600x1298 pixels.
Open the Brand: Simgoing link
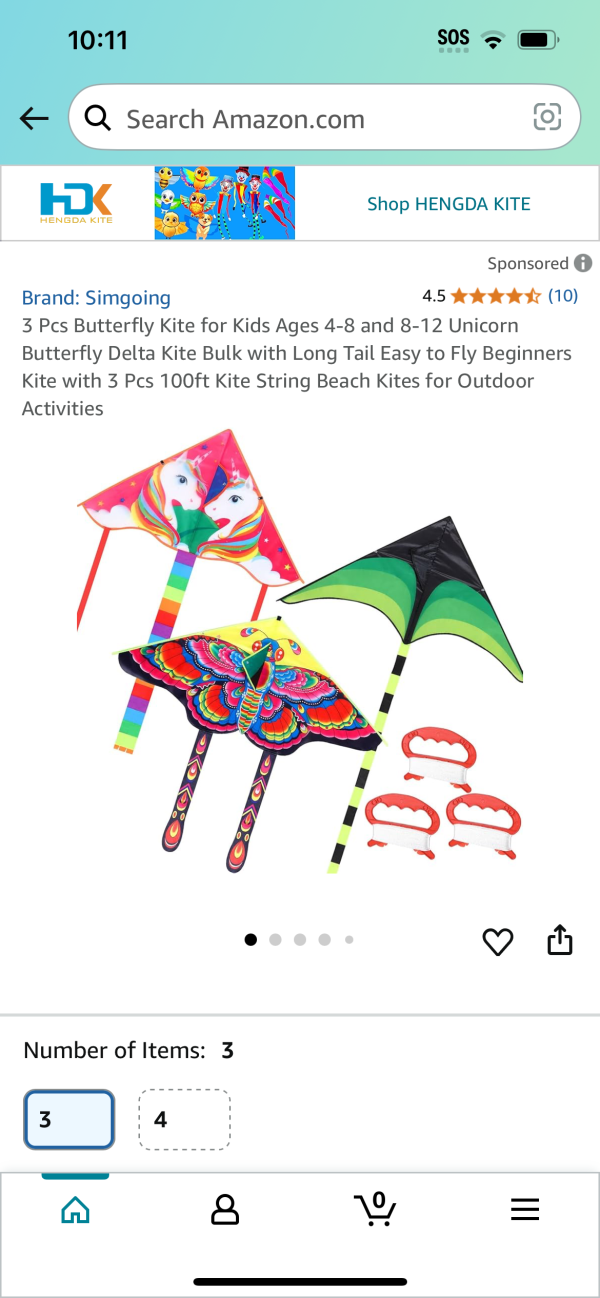(x=96, y=297)
